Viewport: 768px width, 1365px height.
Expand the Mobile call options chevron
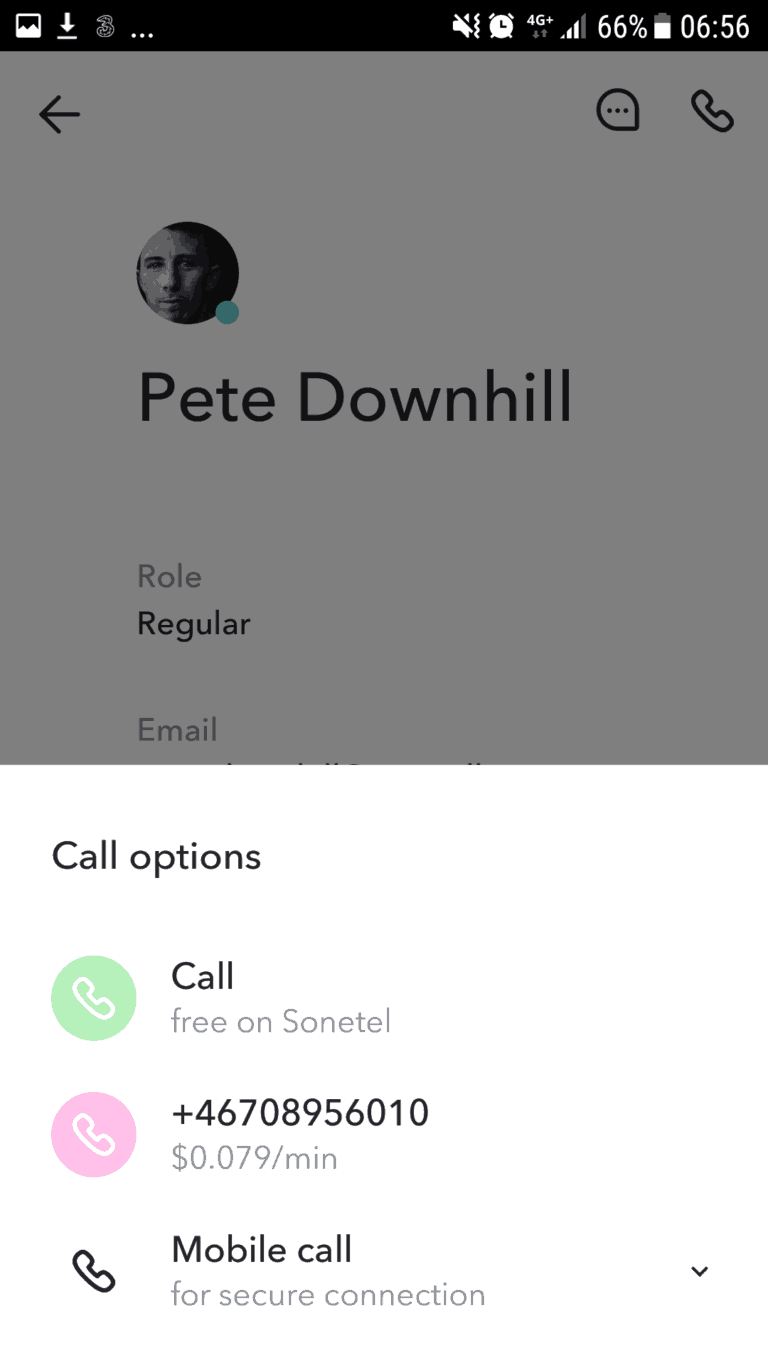click(698, 1271)
